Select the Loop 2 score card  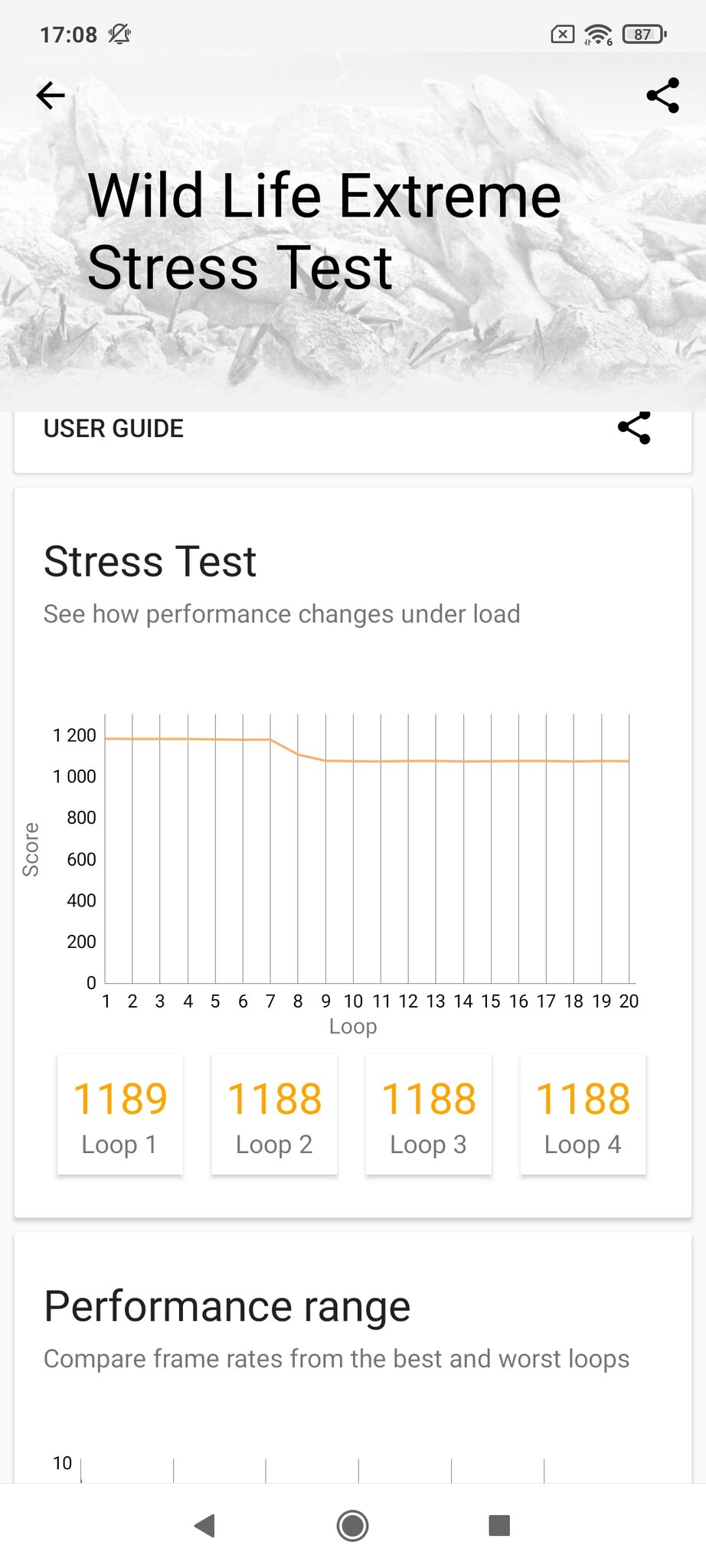tap(274, 1114)
